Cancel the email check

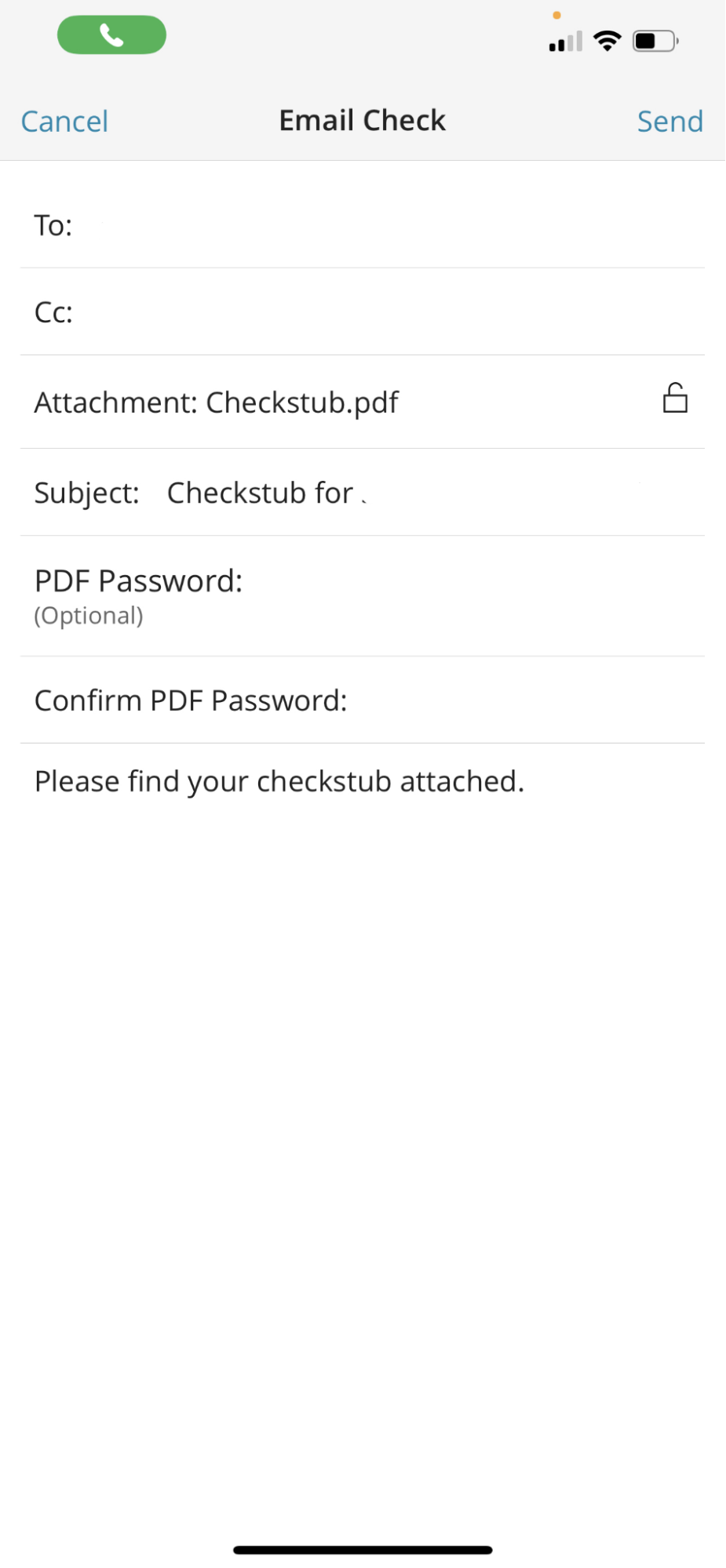(64, 122)
